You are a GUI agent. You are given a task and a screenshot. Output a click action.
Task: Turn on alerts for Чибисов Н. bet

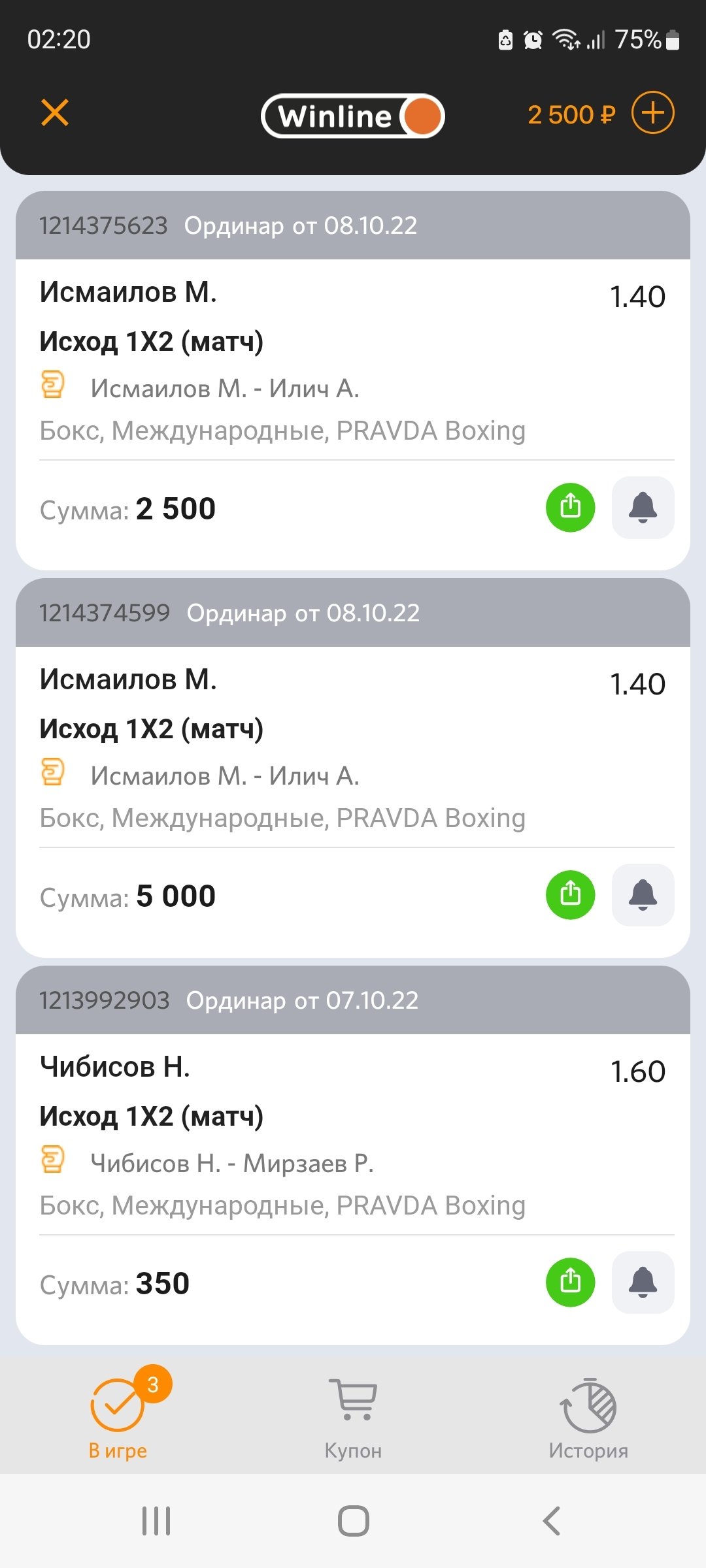coord(643,1282)
